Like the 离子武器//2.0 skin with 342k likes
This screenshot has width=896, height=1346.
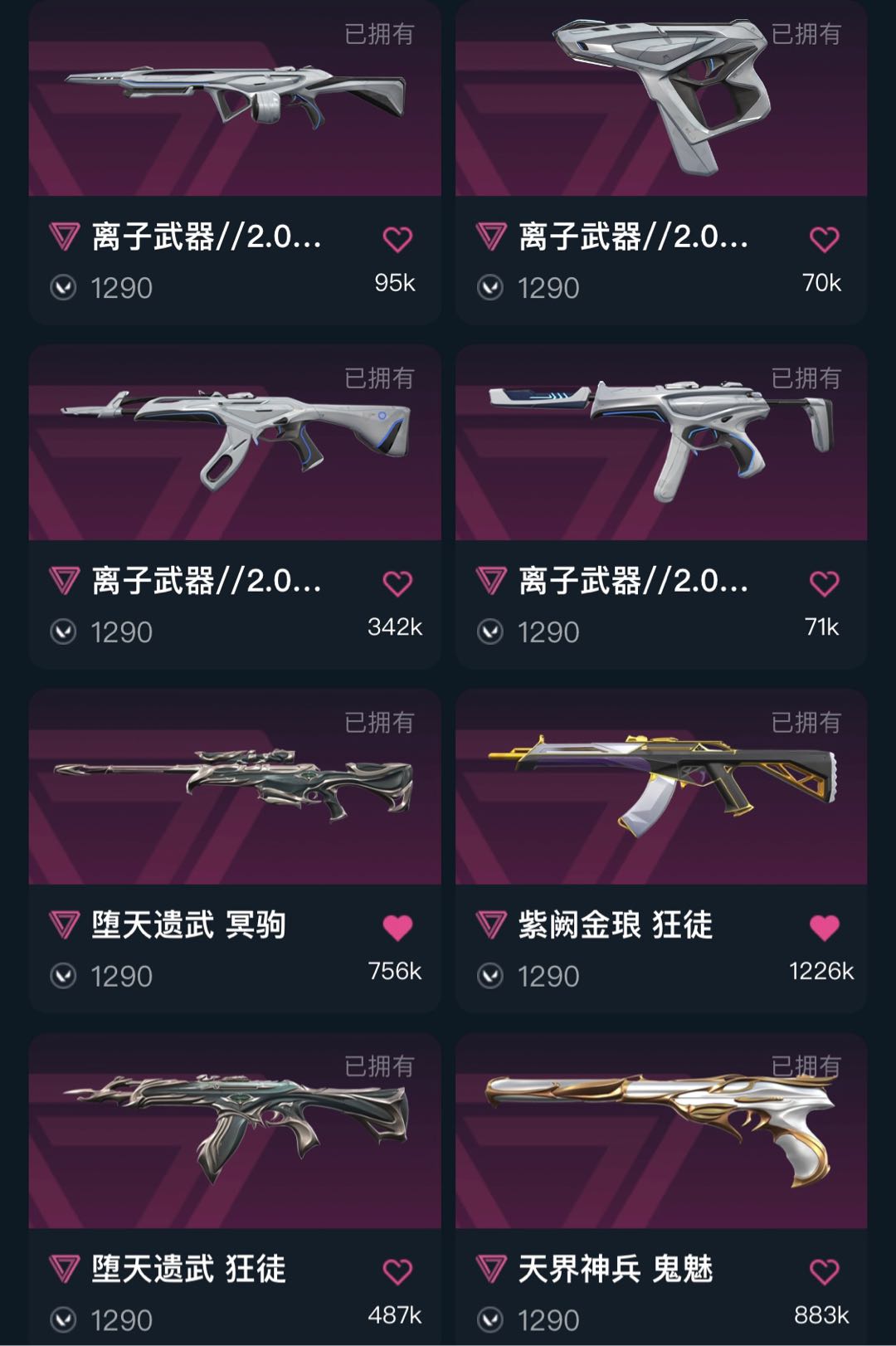tap(397, 583)
